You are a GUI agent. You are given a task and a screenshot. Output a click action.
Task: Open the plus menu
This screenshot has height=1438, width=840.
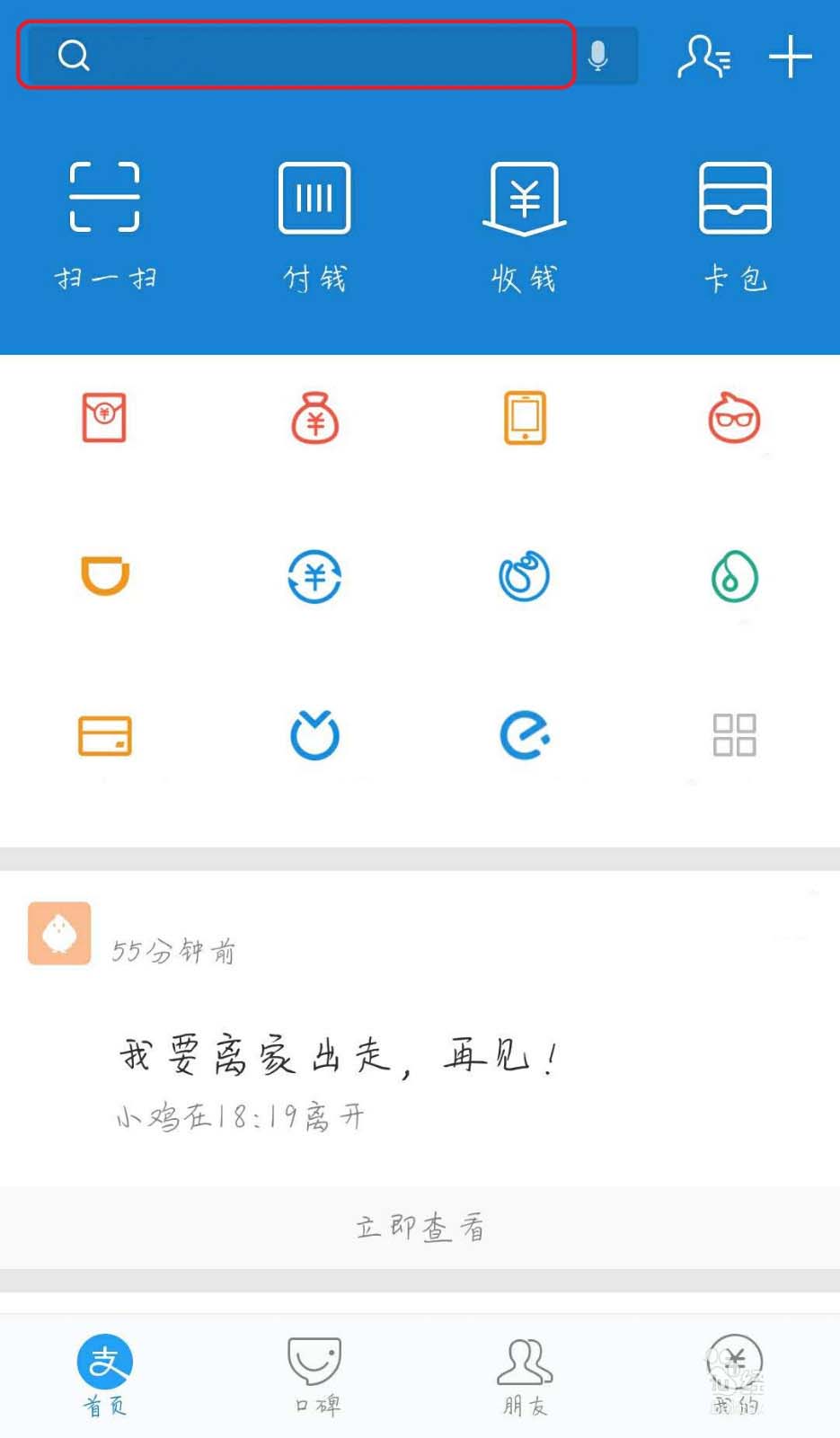[x=791, y=57]
